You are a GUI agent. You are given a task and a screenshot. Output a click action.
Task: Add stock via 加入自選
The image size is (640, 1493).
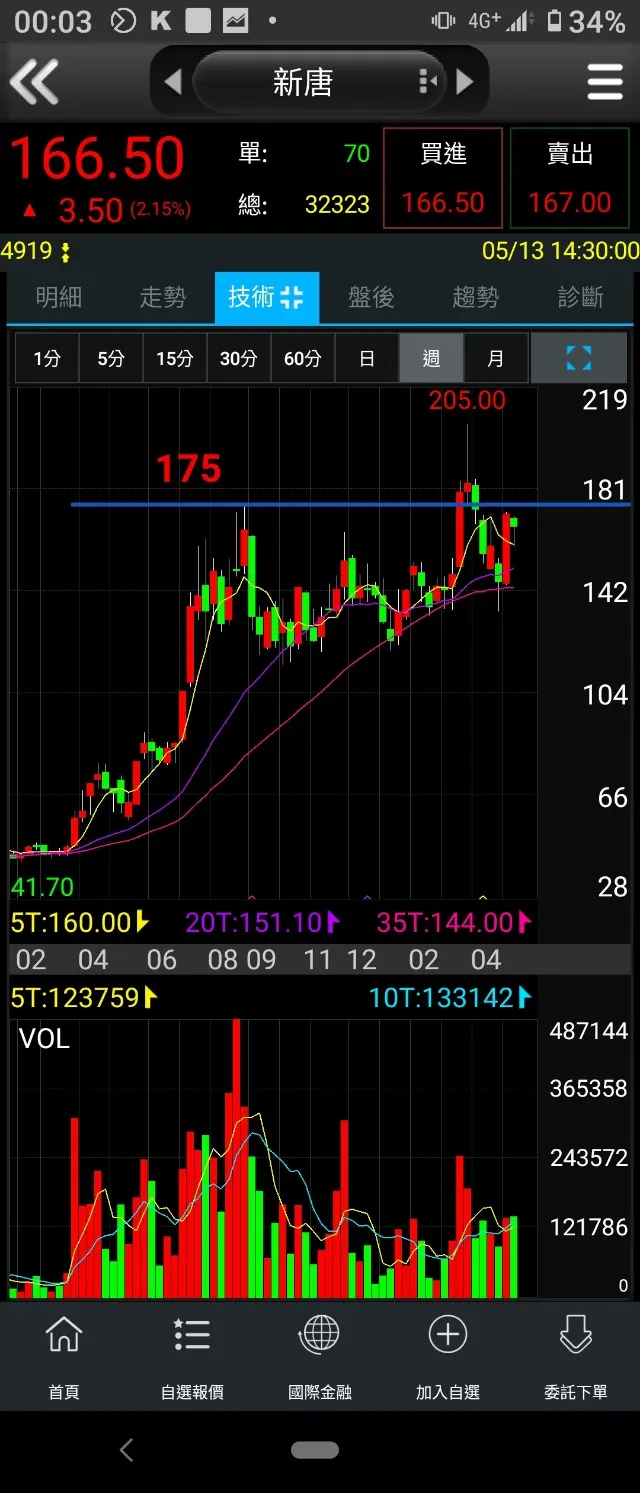(447, 1356)
